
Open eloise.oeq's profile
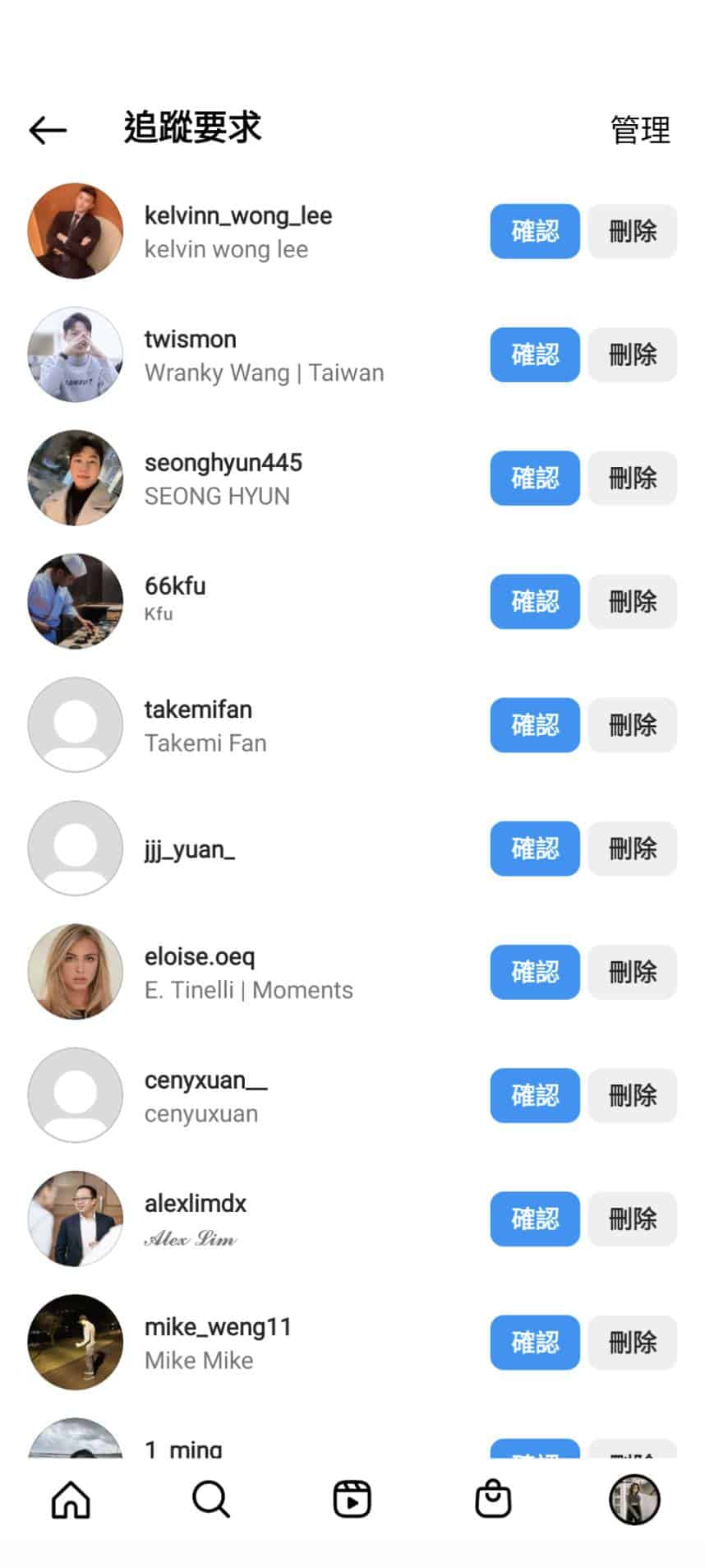(200, 957)
